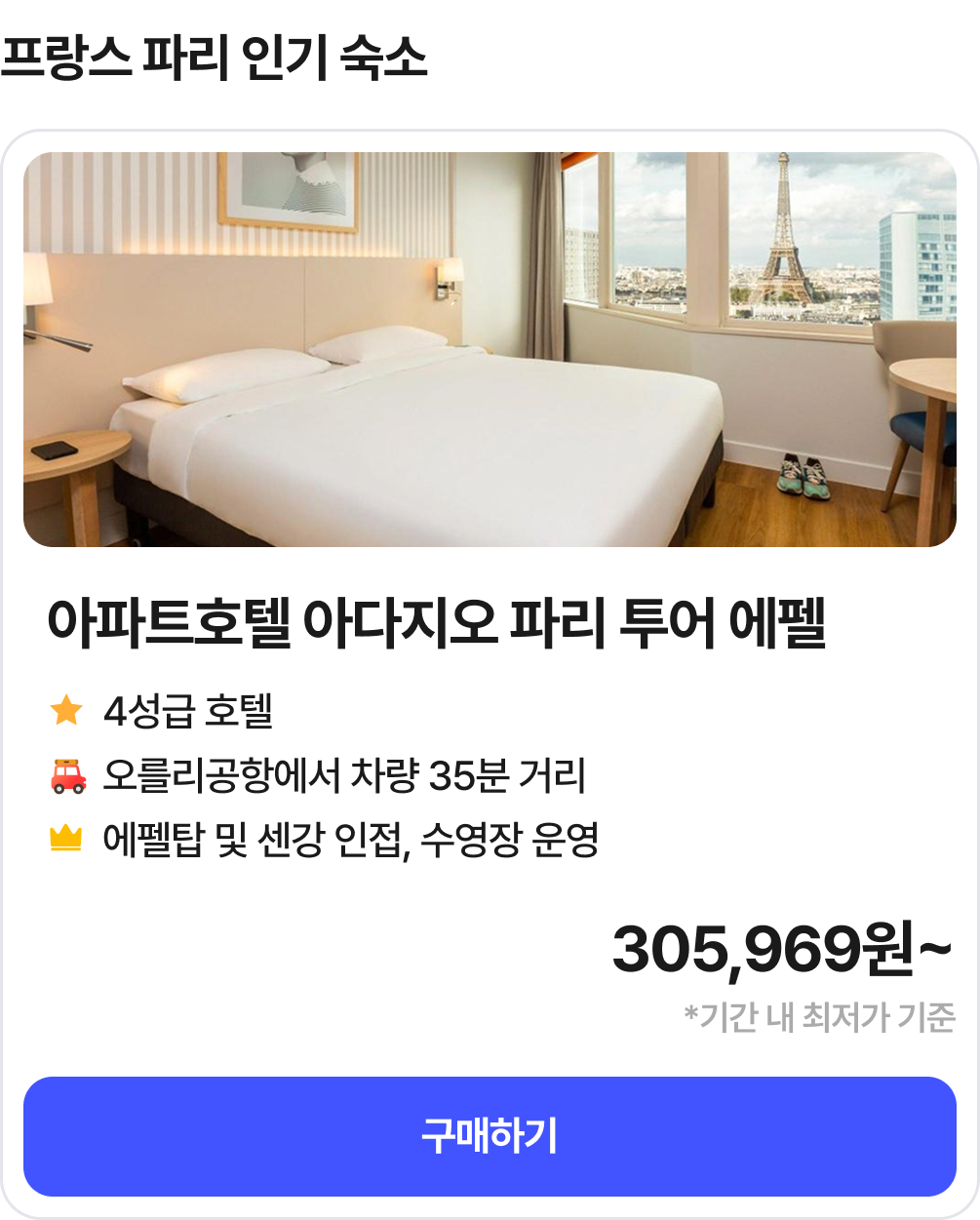Tap the 구매하기 purchase button
The image size is (980, 1220).
[490, 1136]
